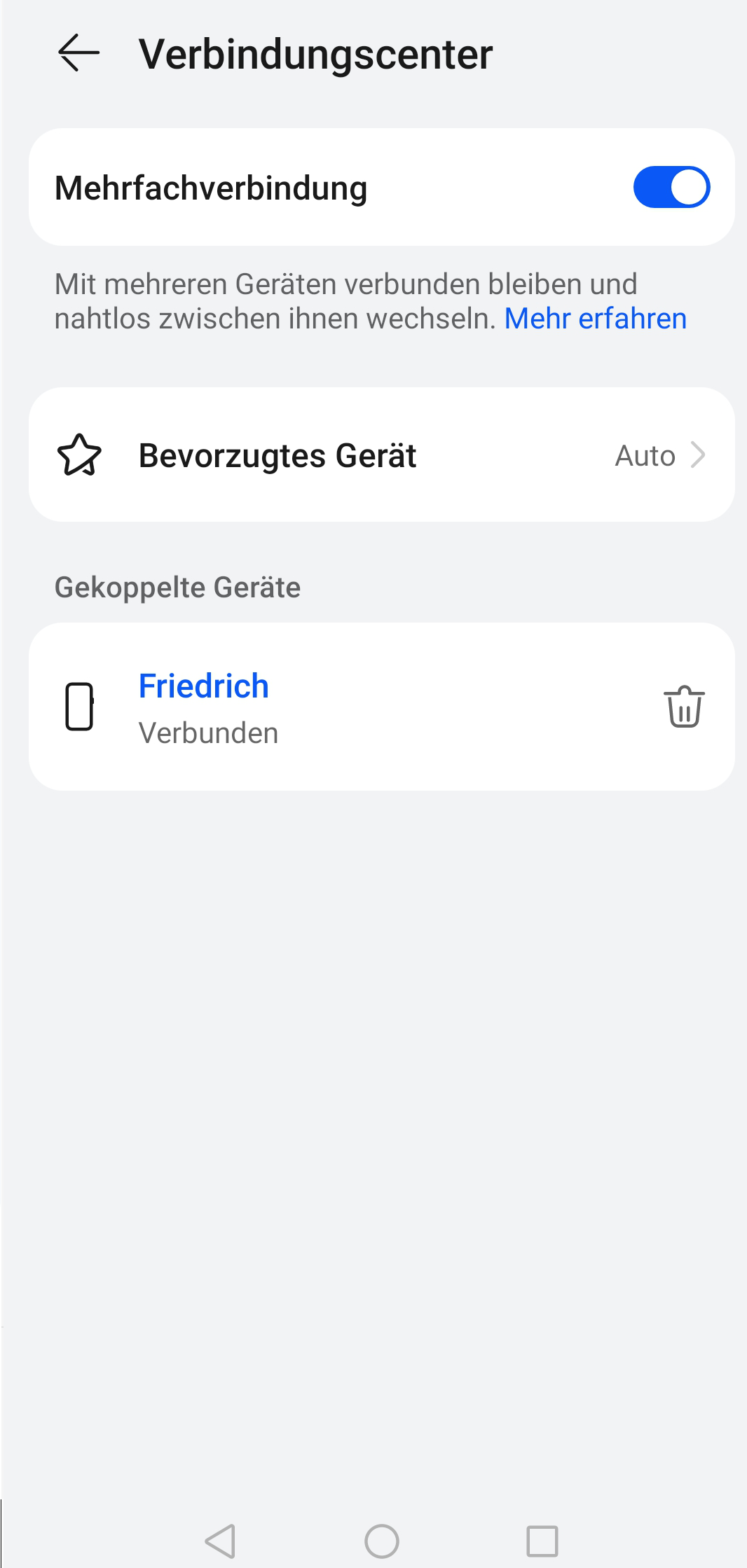Turn off the Mehrfachverbindung switch
The image size is (747, 1568).
[x=671, y=187]
